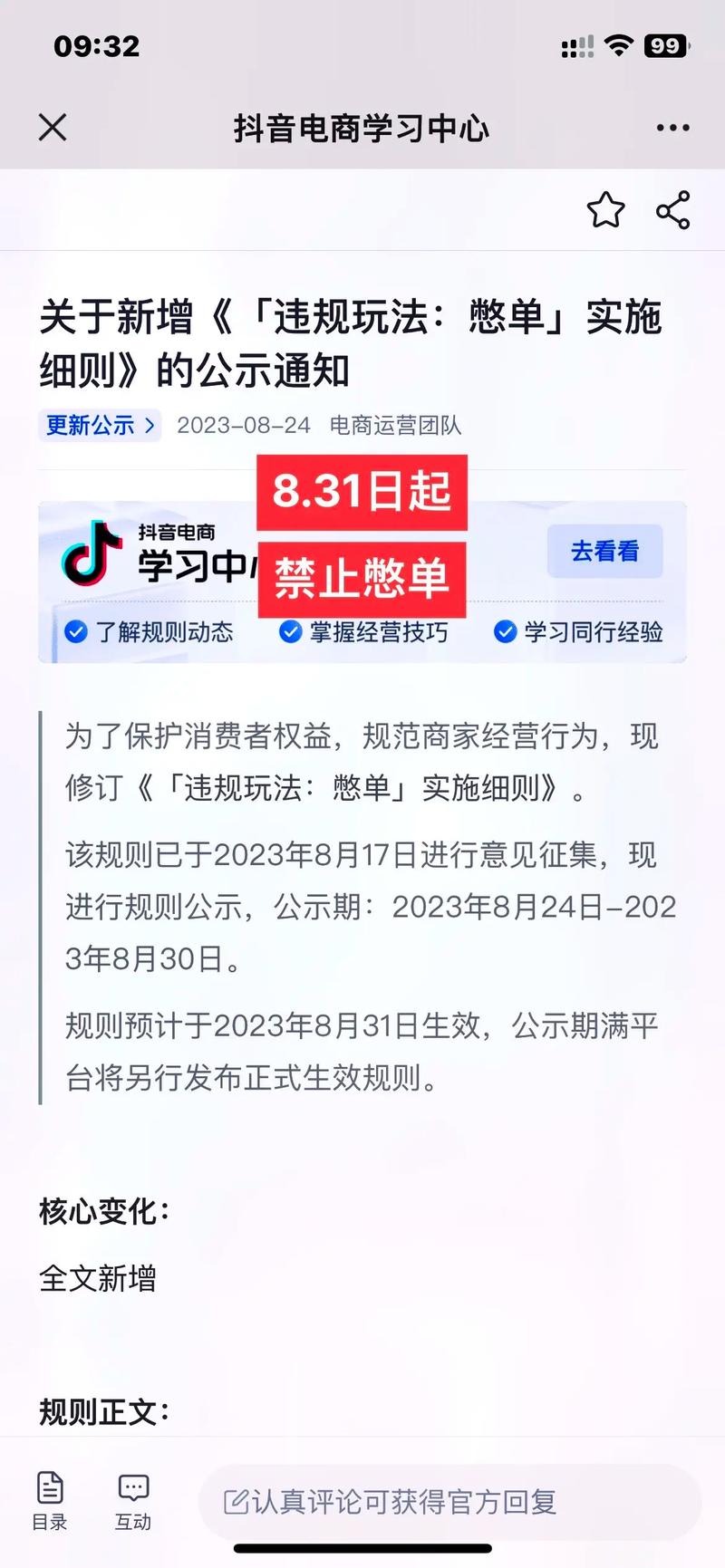Open the 互动 interaction panel

coord(133,1501)
